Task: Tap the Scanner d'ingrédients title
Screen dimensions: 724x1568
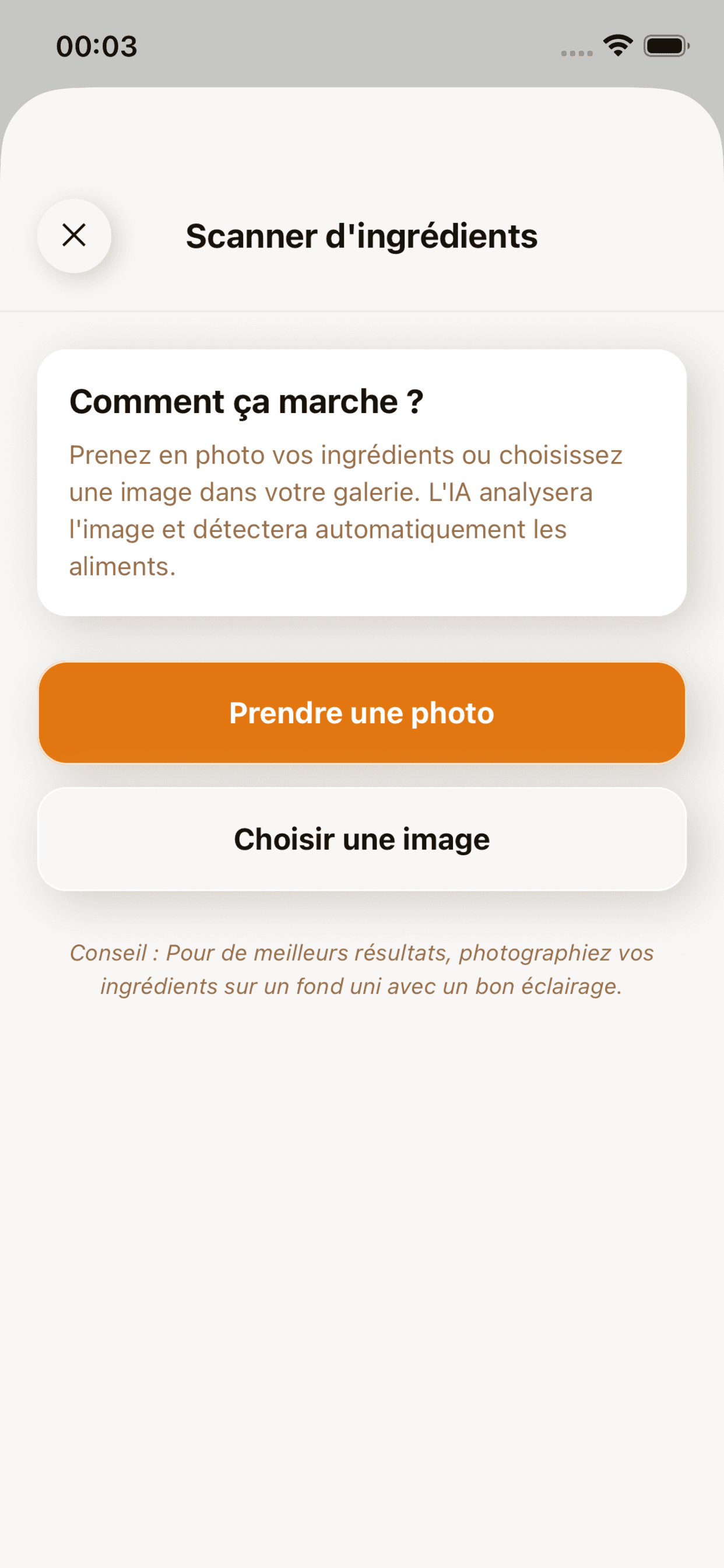Action: tap(361, 236)
